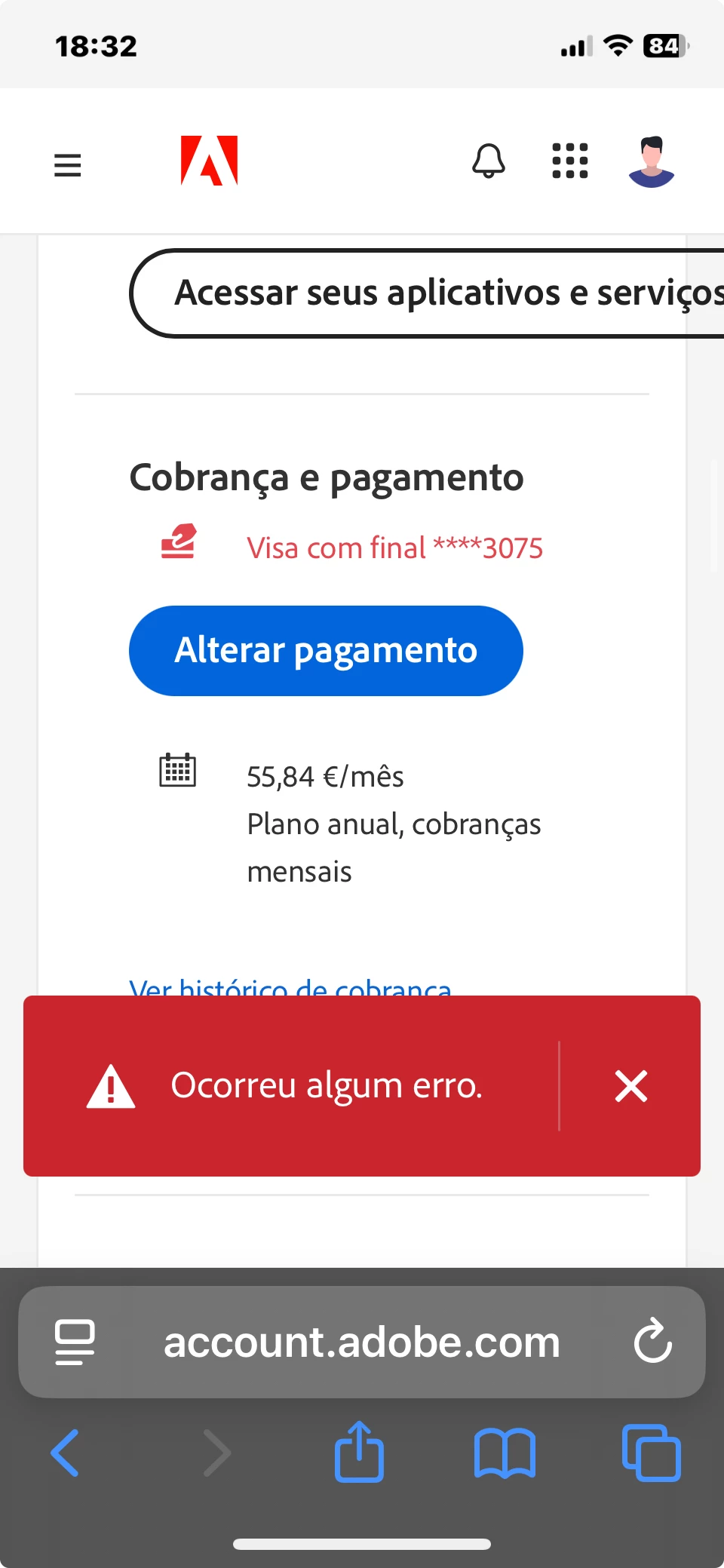Open the hamburger menu
724x1568 pixels.
(68, 164)
